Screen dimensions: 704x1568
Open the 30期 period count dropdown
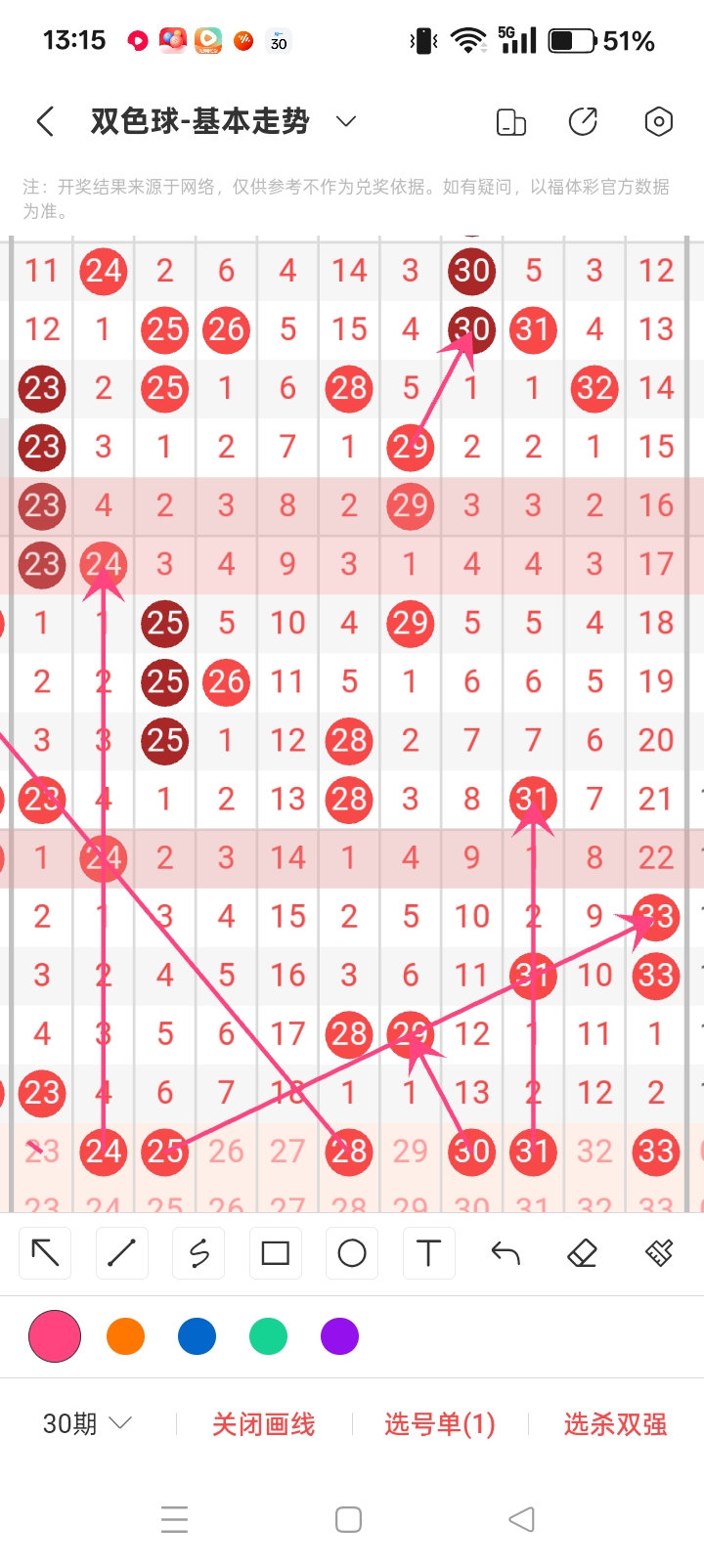coord(87,1423)
